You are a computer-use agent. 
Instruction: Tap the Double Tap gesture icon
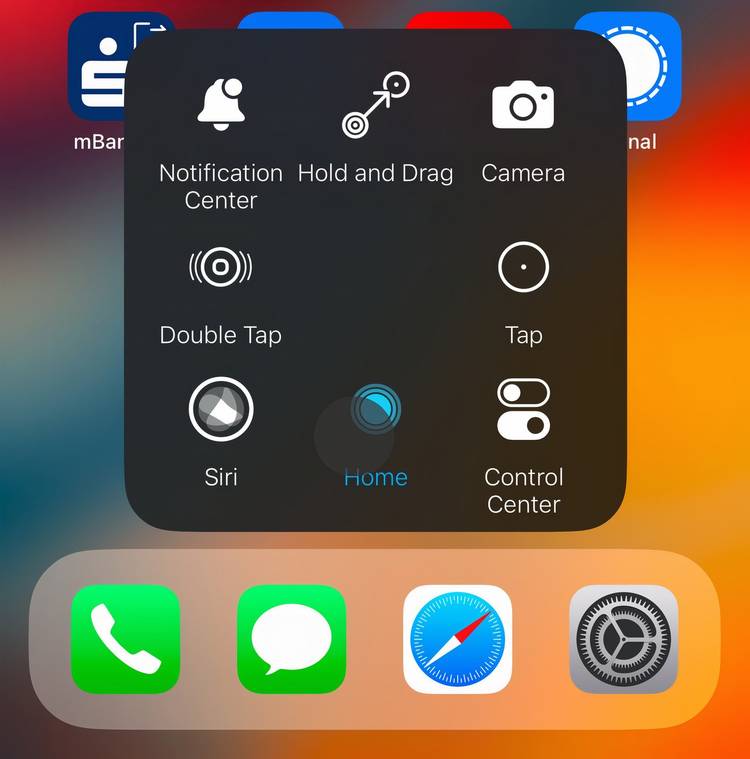(221, 266)
